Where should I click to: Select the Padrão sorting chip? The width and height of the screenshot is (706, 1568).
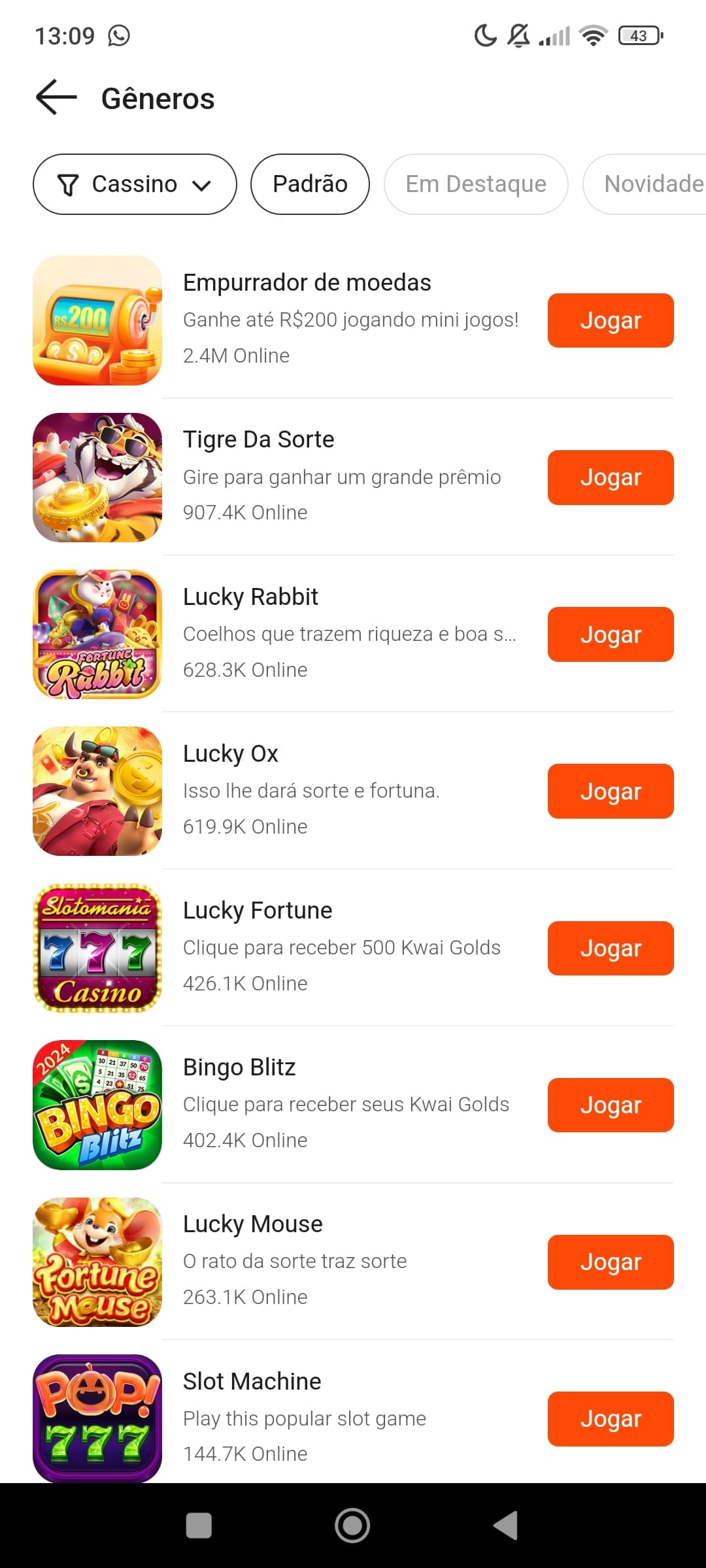point(310,184)
